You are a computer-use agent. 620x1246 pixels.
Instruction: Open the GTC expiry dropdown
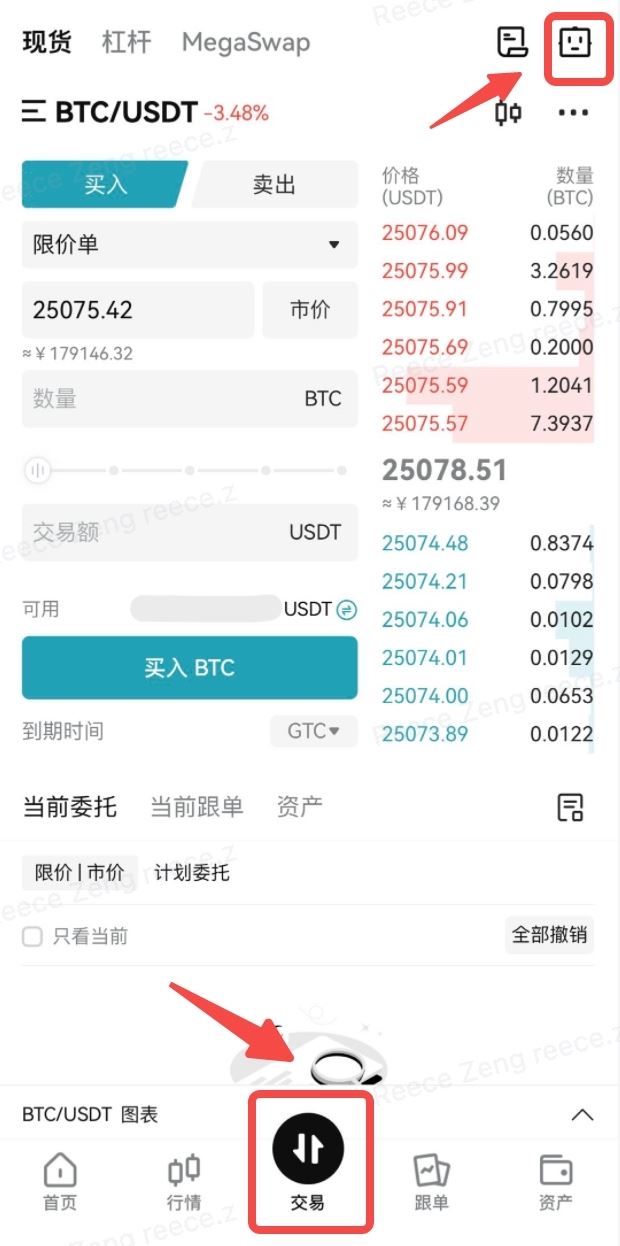[314, 731]
